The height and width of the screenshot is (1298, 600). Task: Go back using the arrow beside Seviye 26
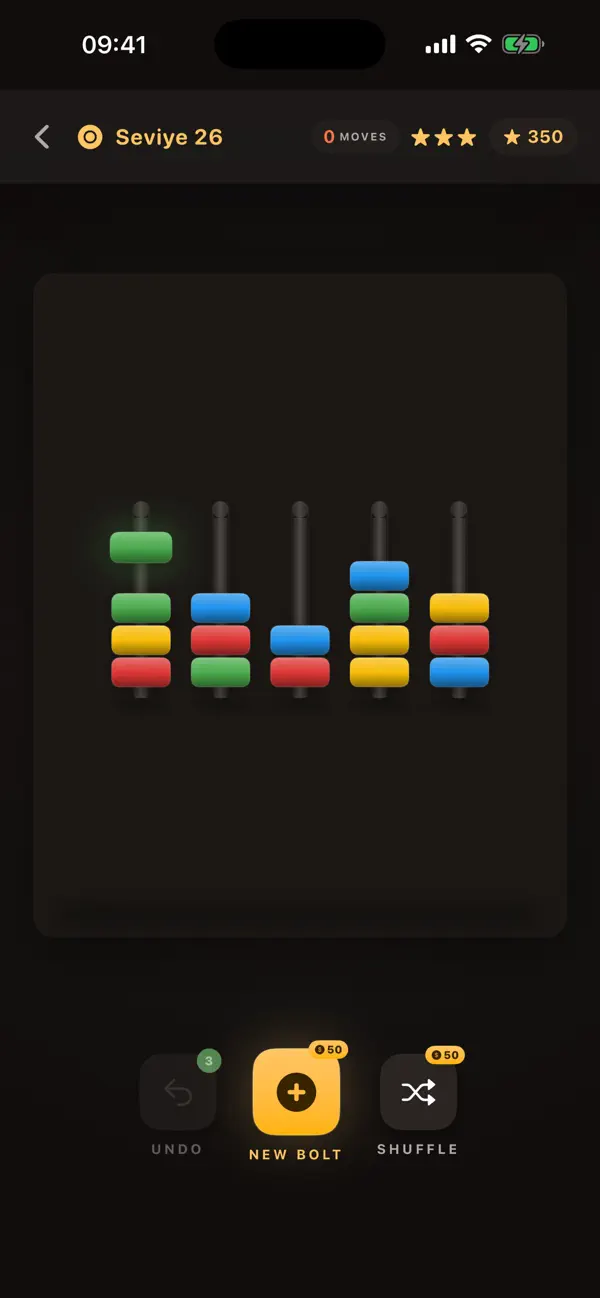42,137
